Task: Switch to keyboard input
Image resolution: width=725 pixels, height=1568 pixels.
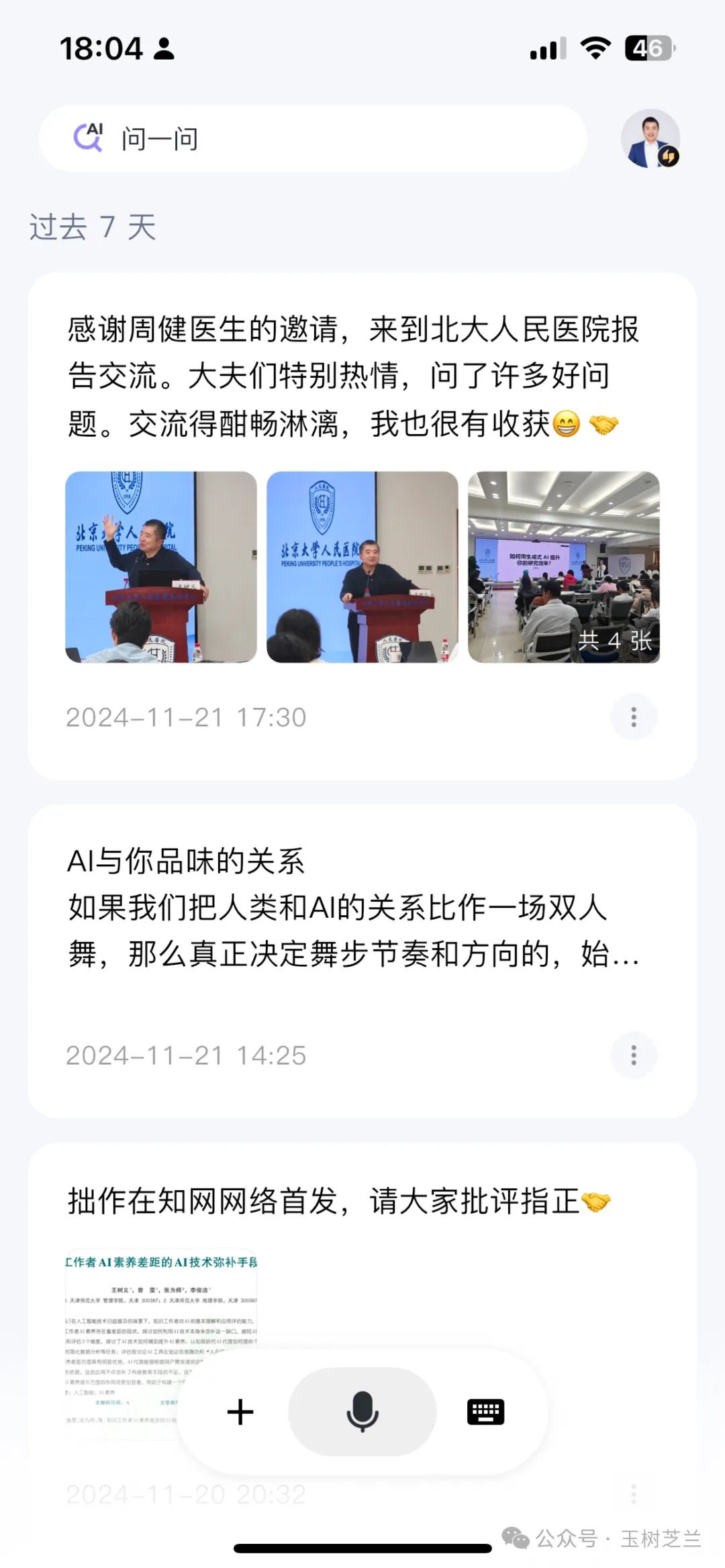Action: (x=485, y=1412)
